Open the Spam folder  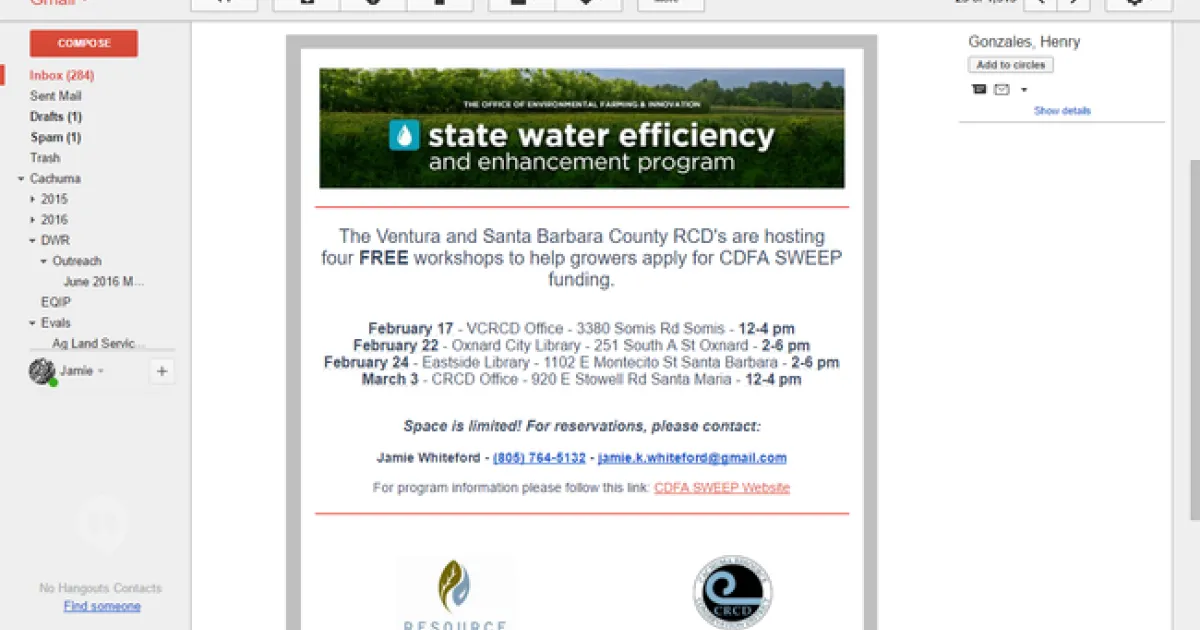point(55,137)
